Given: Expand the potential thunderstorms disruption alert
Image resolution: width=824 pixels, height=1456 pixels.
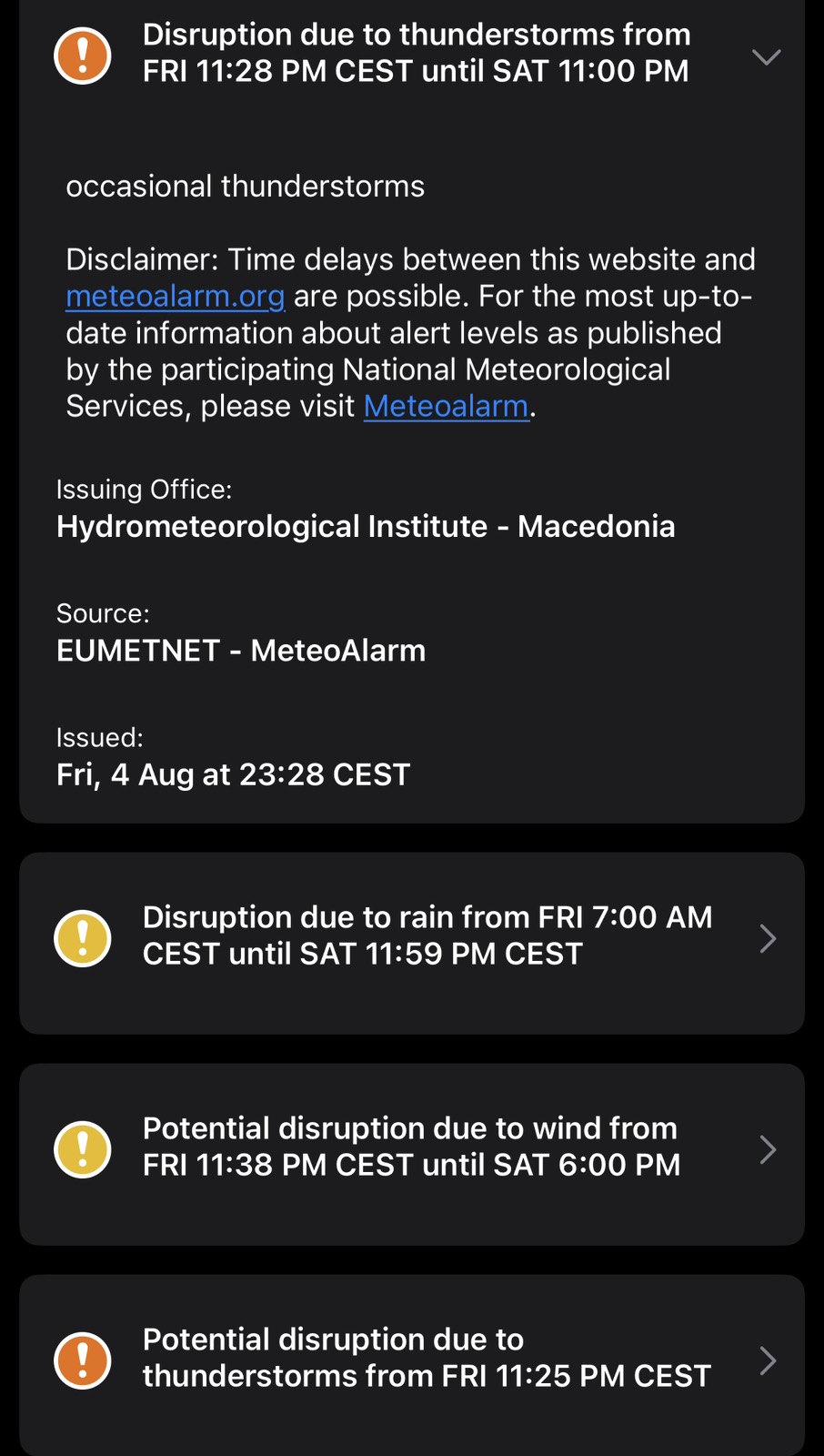Looking at the screenshot, I should (767, 1360).
